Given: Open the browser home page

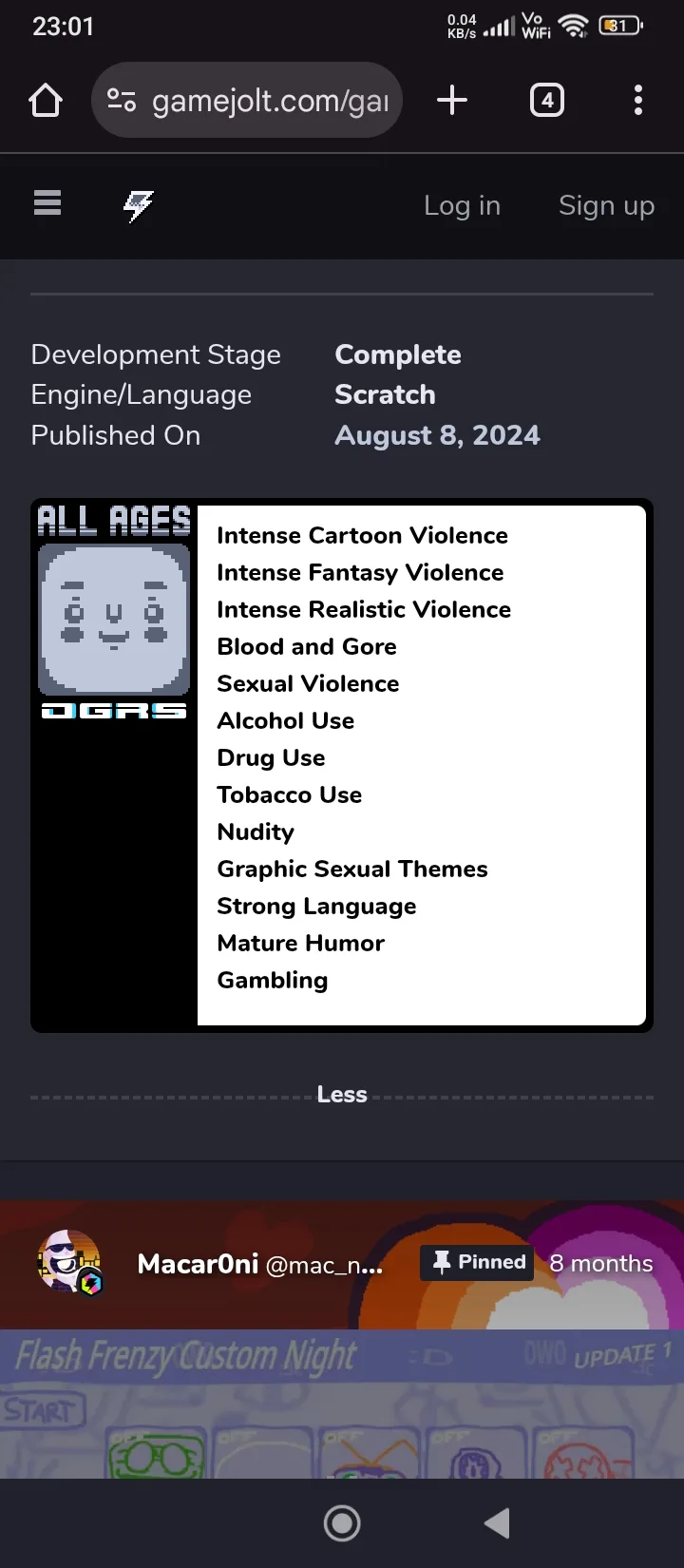Looking at the screenshot, I should [x=46, y=100].
